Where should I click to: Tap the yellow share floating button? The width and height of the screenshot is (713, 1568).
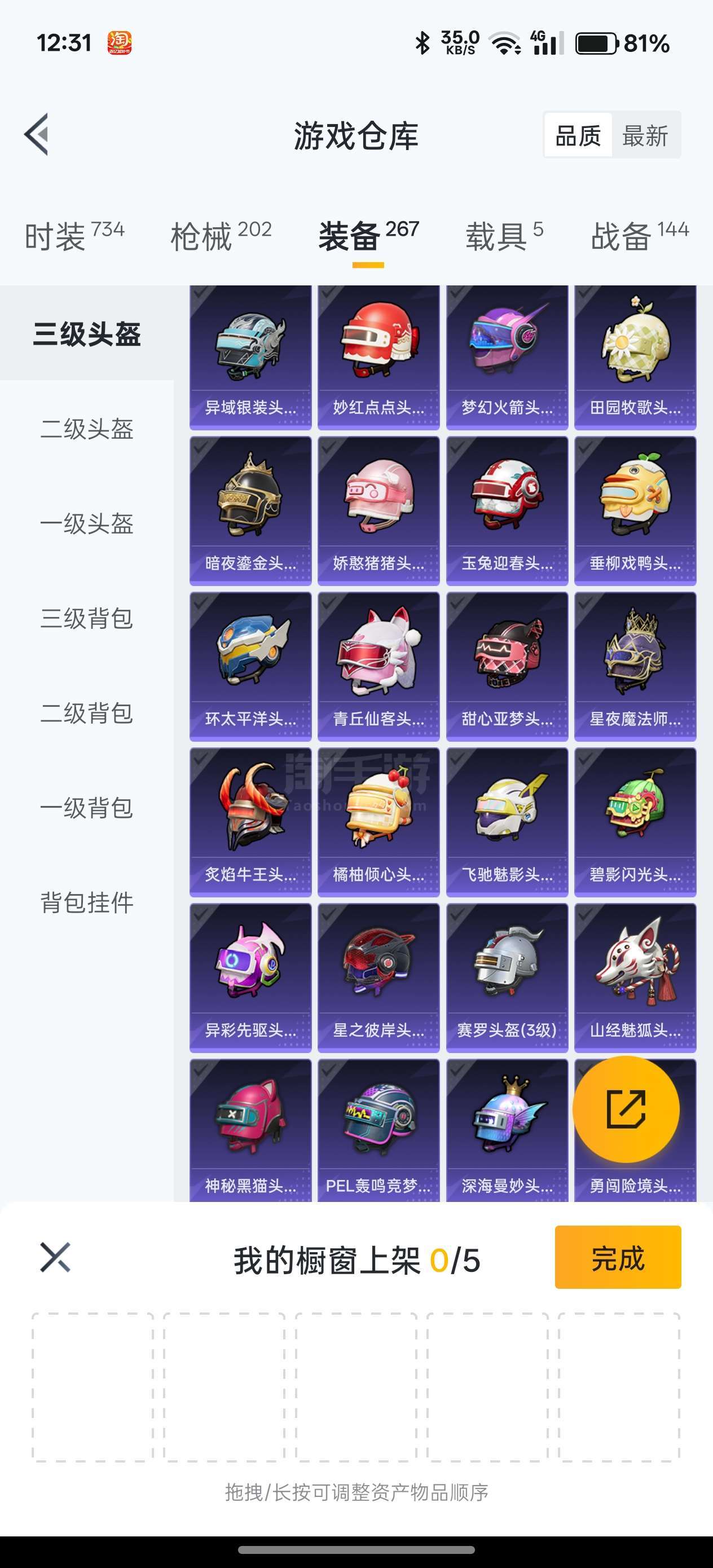click(x=626, y=1109)
